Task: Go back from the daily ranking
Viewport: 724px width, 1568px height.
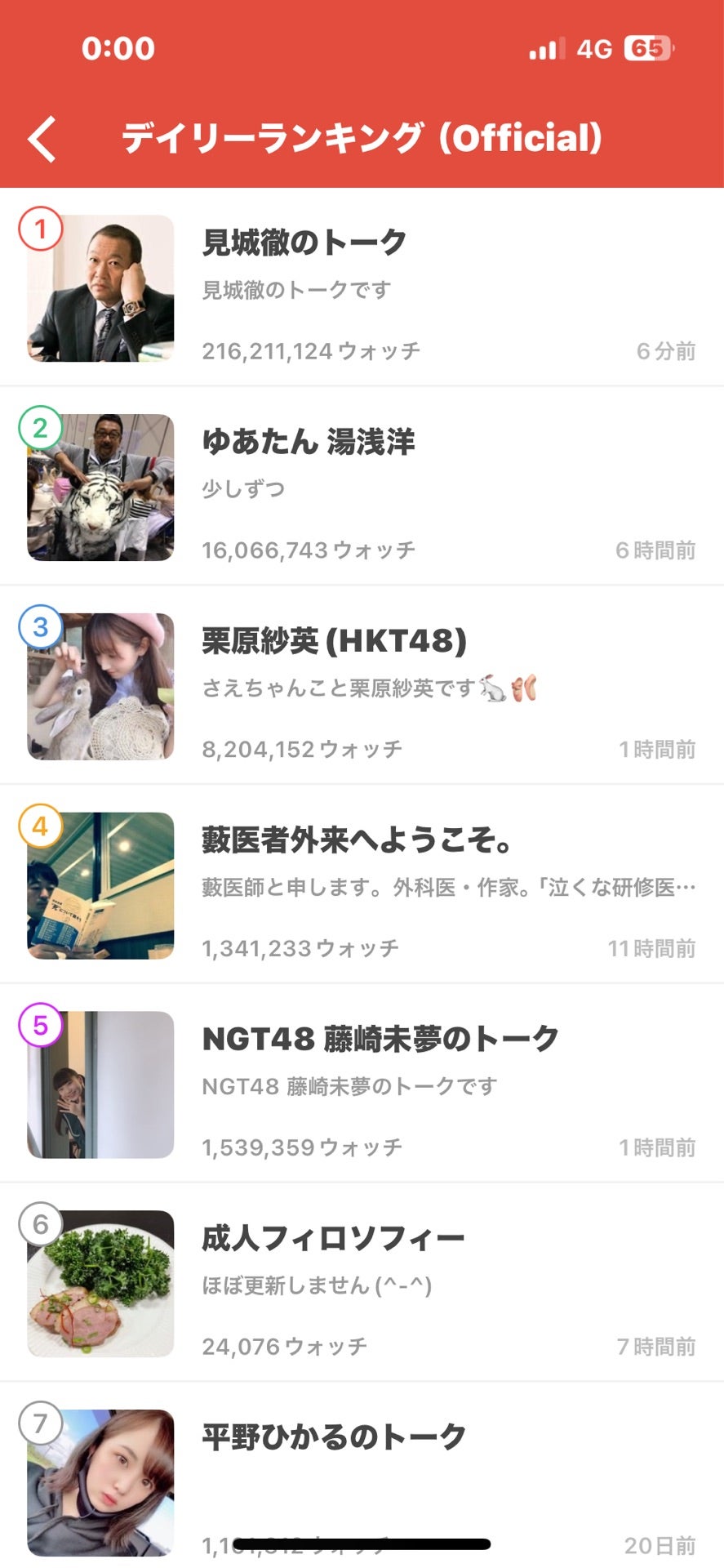Action: pyautogui.click(x=42, y=139)
